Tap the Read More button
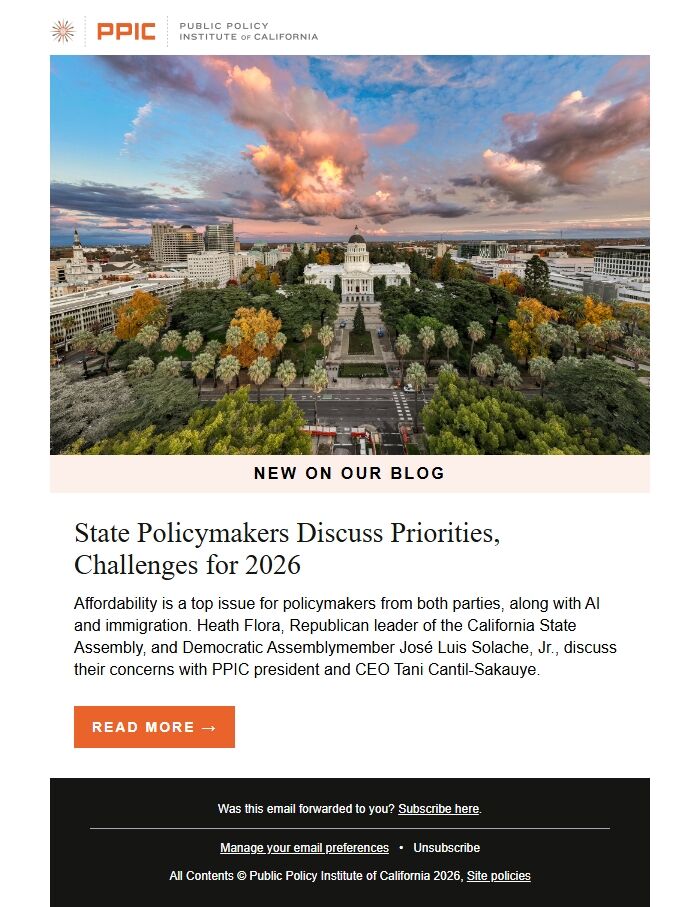700x907 pixels. click(x=154, y=727)
